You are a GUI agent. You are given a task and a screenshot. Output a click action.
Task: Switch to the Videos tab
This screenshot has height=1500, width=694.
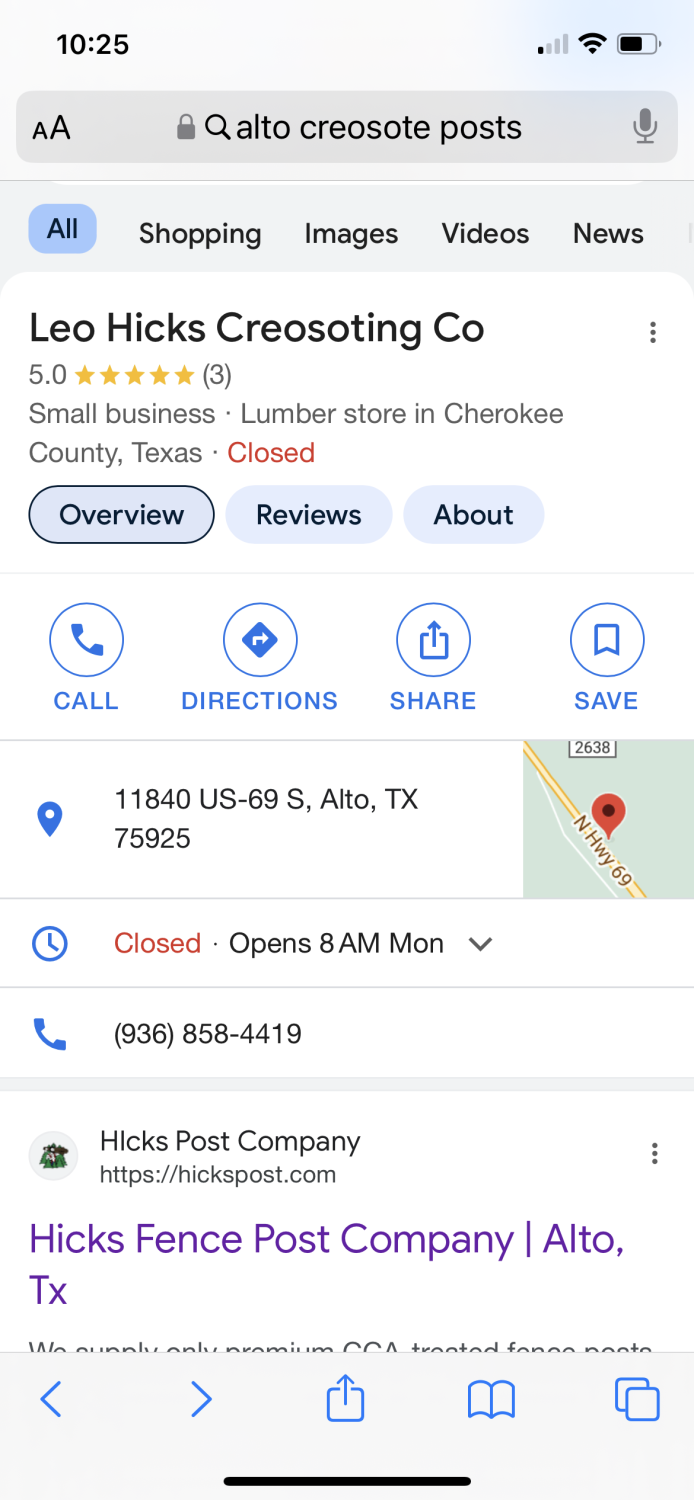(485, 234)
